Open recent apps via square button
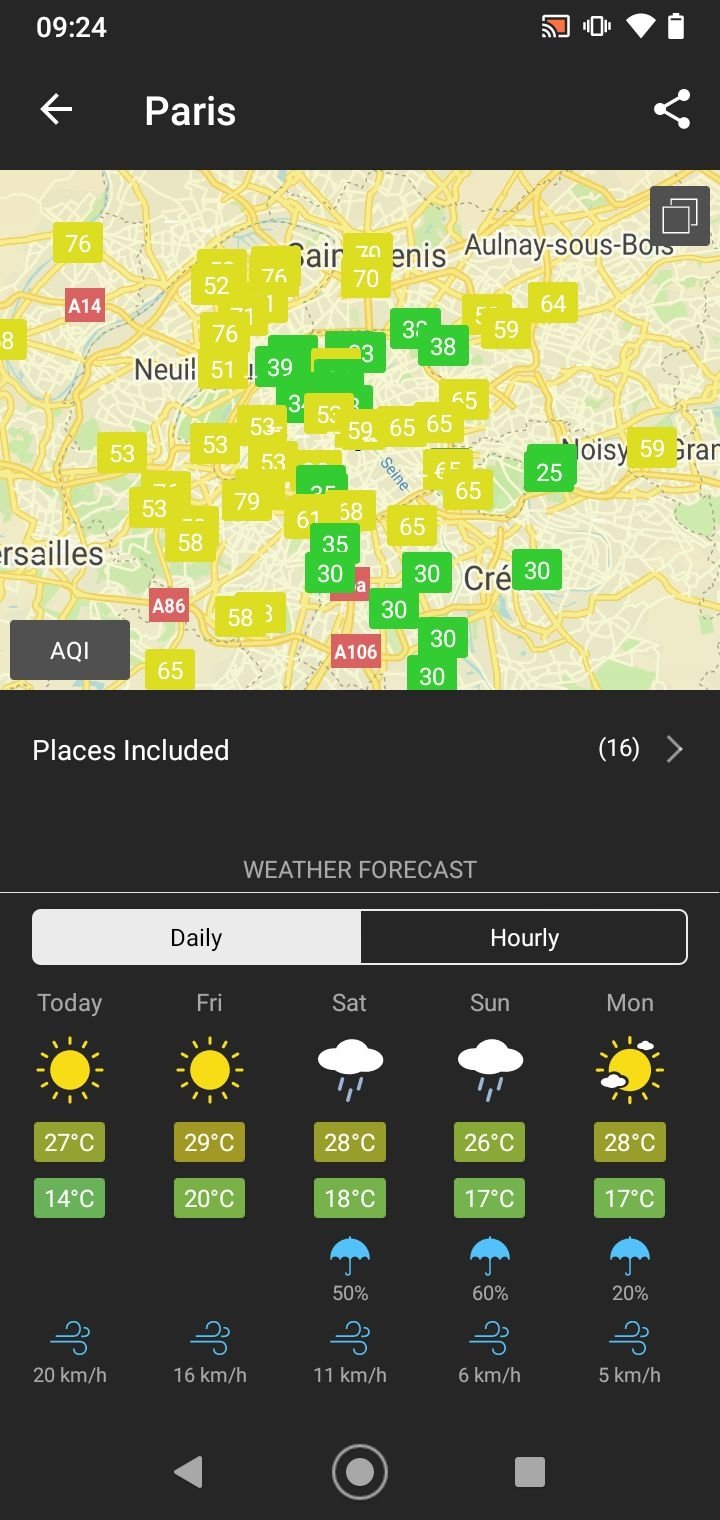720x1520 pixels. coord(529,1471)
